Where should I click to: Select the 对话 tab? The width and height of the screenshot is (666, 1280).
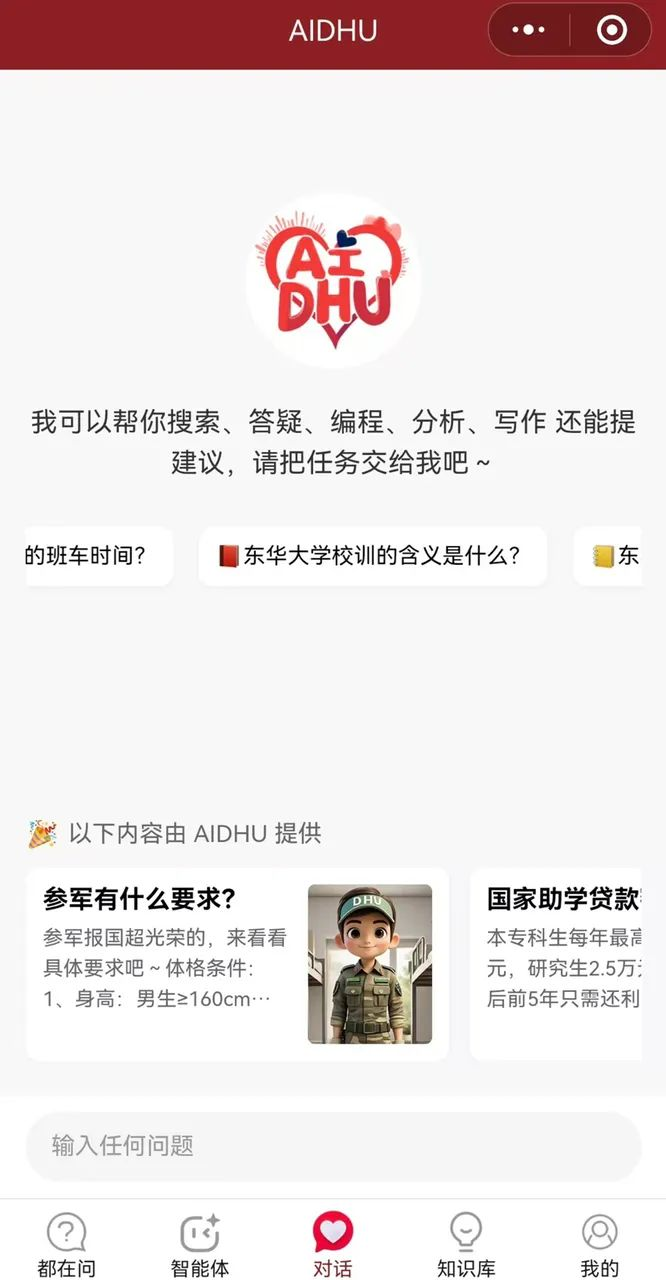point(333,1244)
